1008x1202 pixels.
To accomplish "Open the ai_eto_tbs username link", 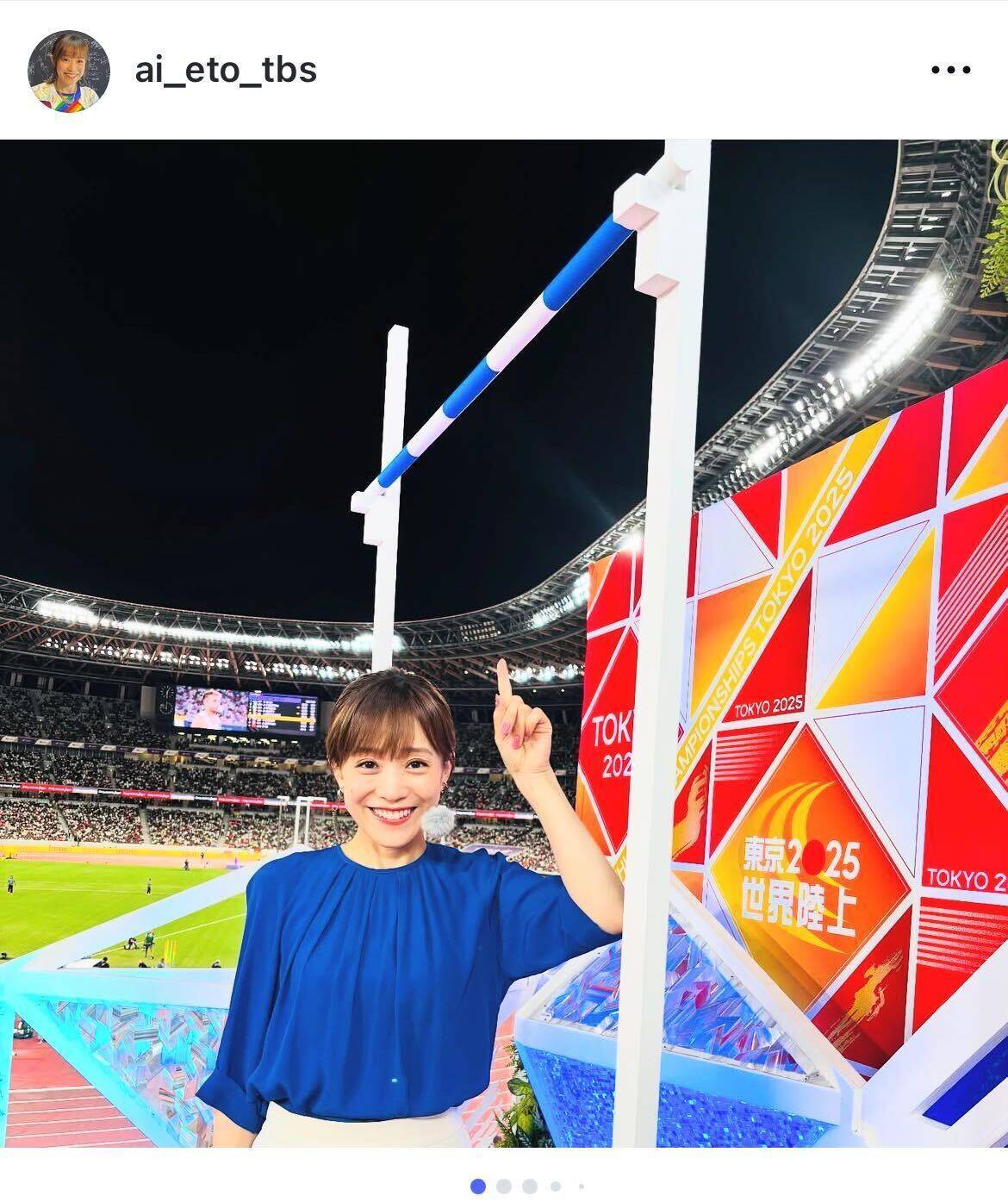I will (226, 69).
